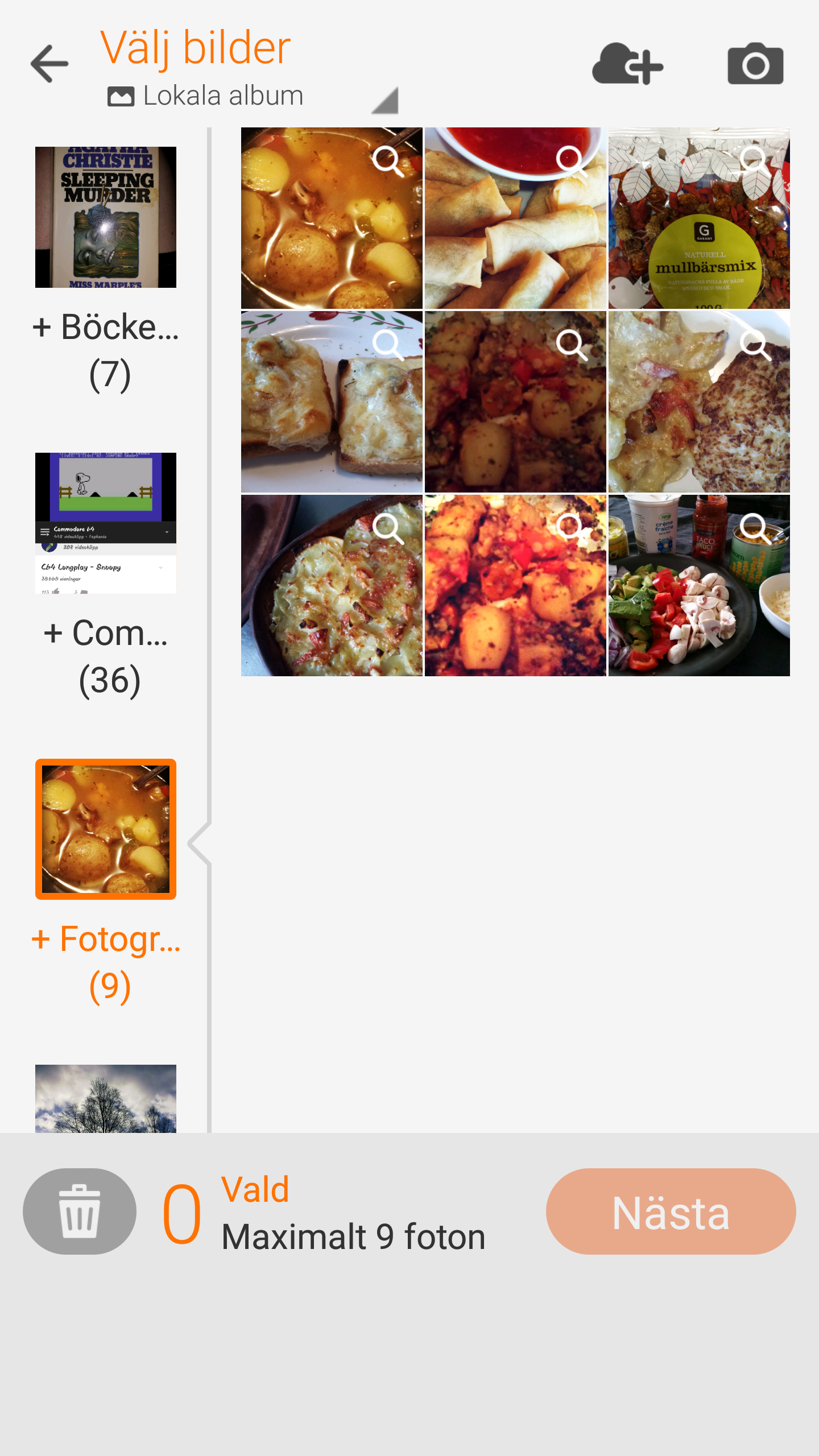Go back using the arrow icon

(x=49, y=64)
